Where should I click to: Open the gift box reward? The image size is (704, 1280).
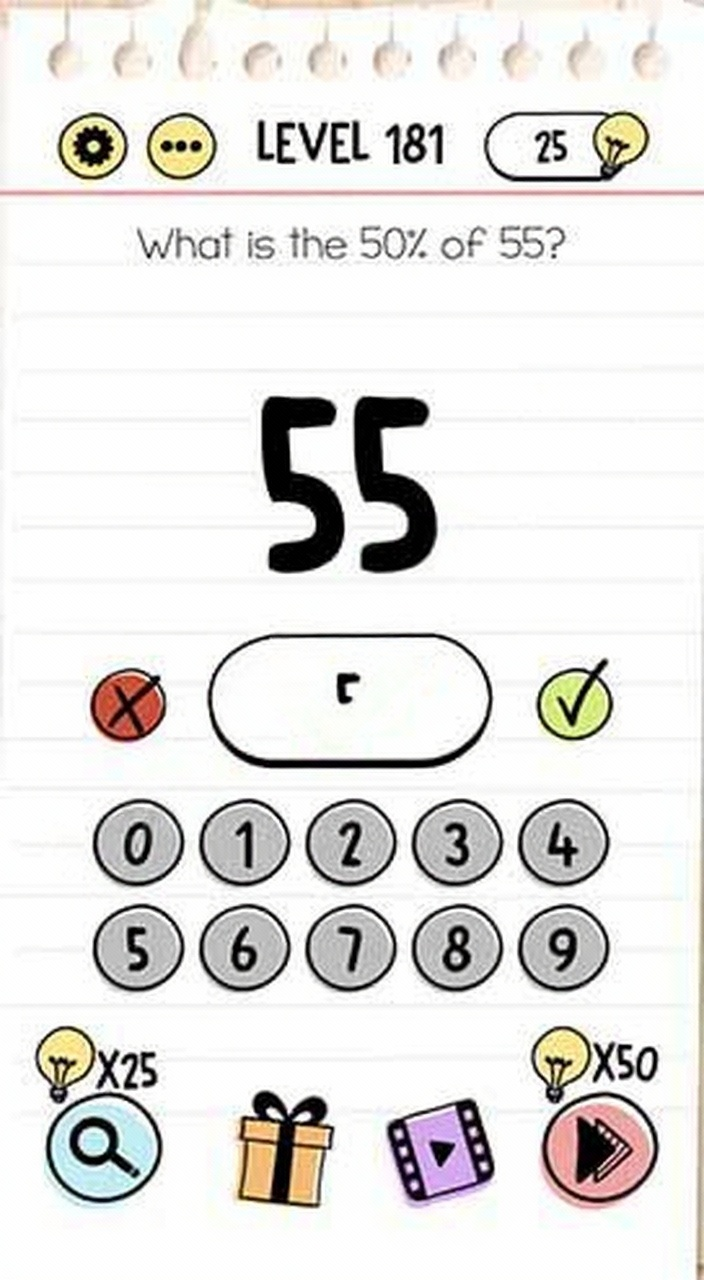[x=285, y=1148]
